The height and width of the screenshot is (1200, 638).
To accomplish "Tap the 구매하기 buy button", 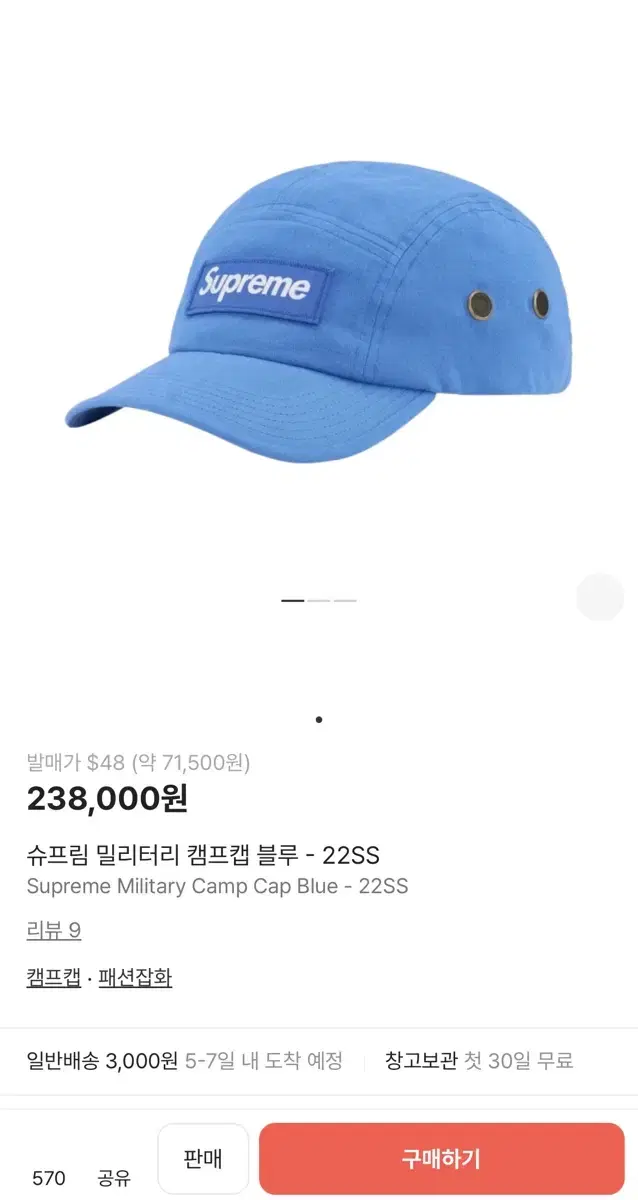I will 441,1159.
